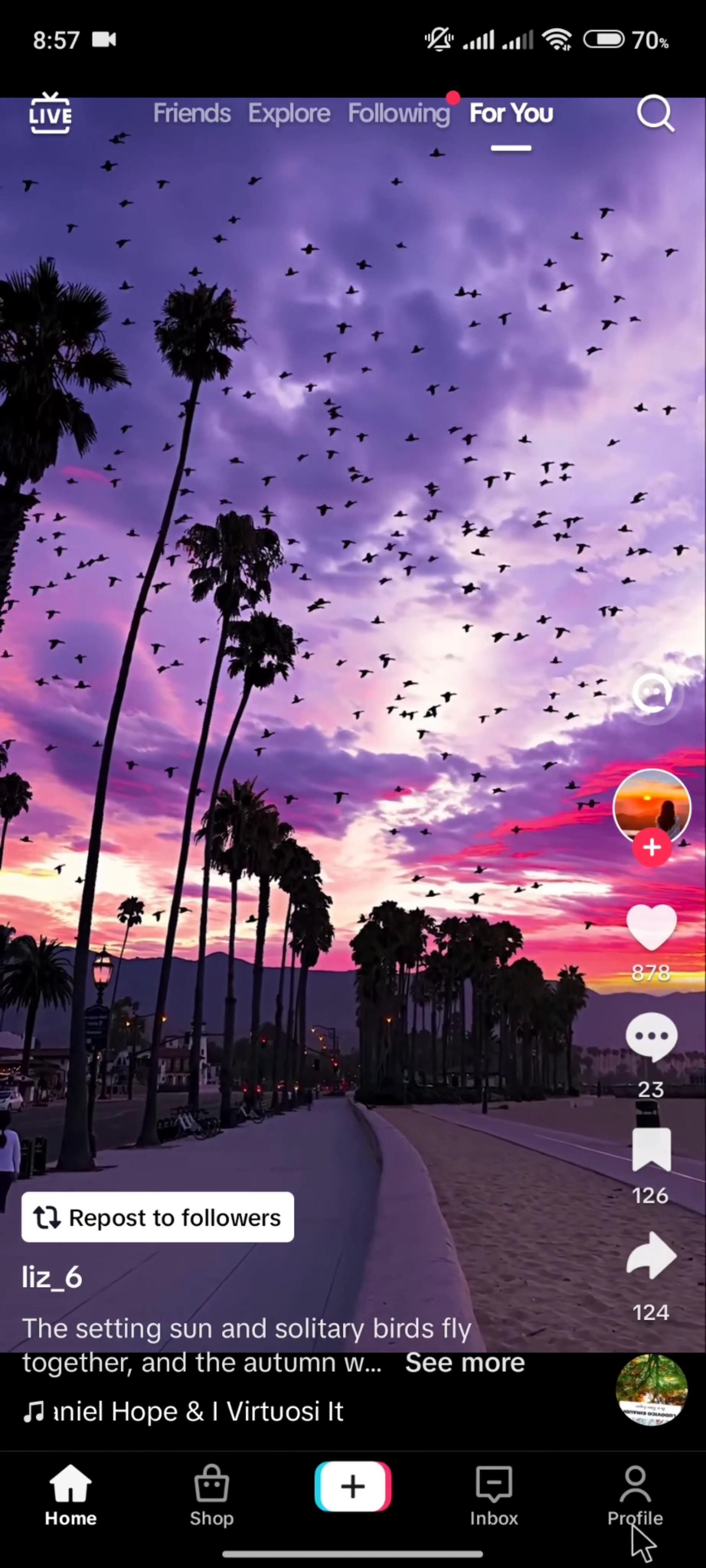This screenshot has height=1568, width=706.
Task: Switch to the Following tab
Action: point(399,113)
